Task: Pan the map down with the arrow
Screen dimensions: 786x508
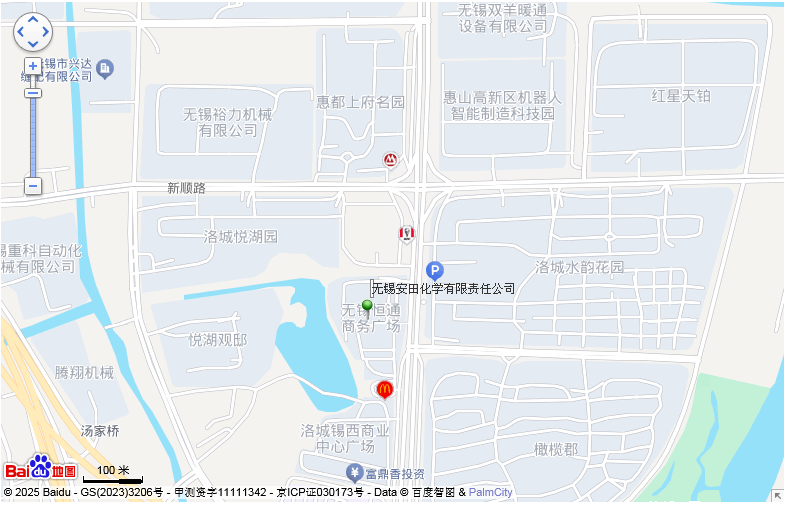Action: [33, 45]
